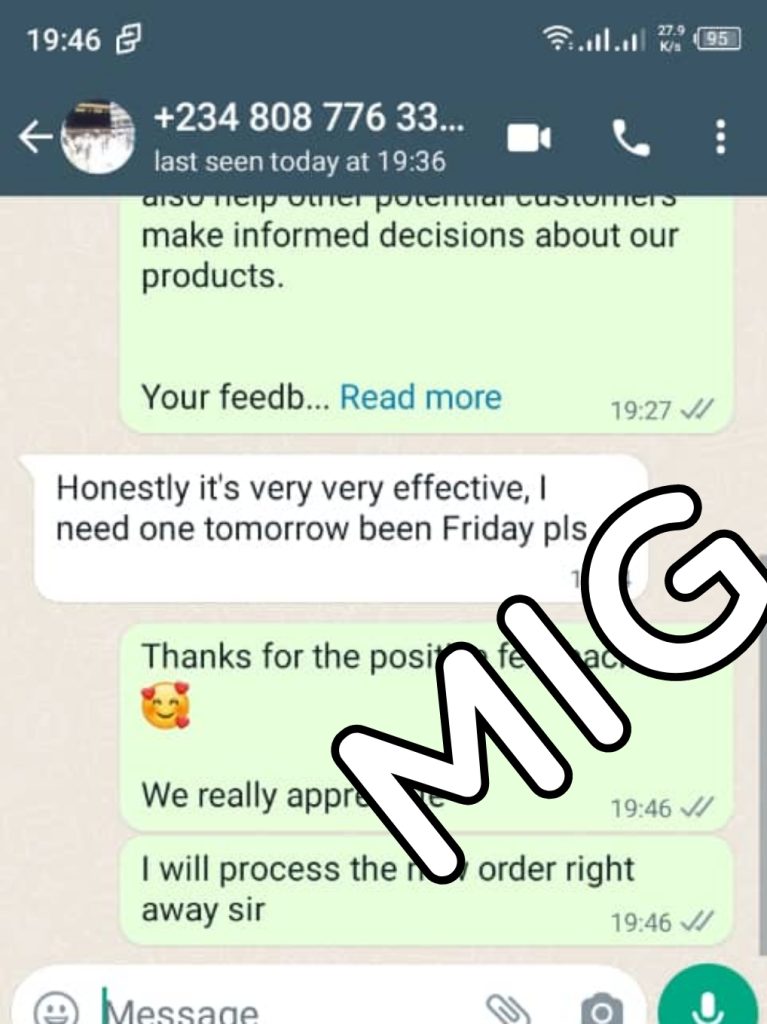Focus the Message text field
This screenshot has height=1024, width=767.
[x=280, y=1008]
